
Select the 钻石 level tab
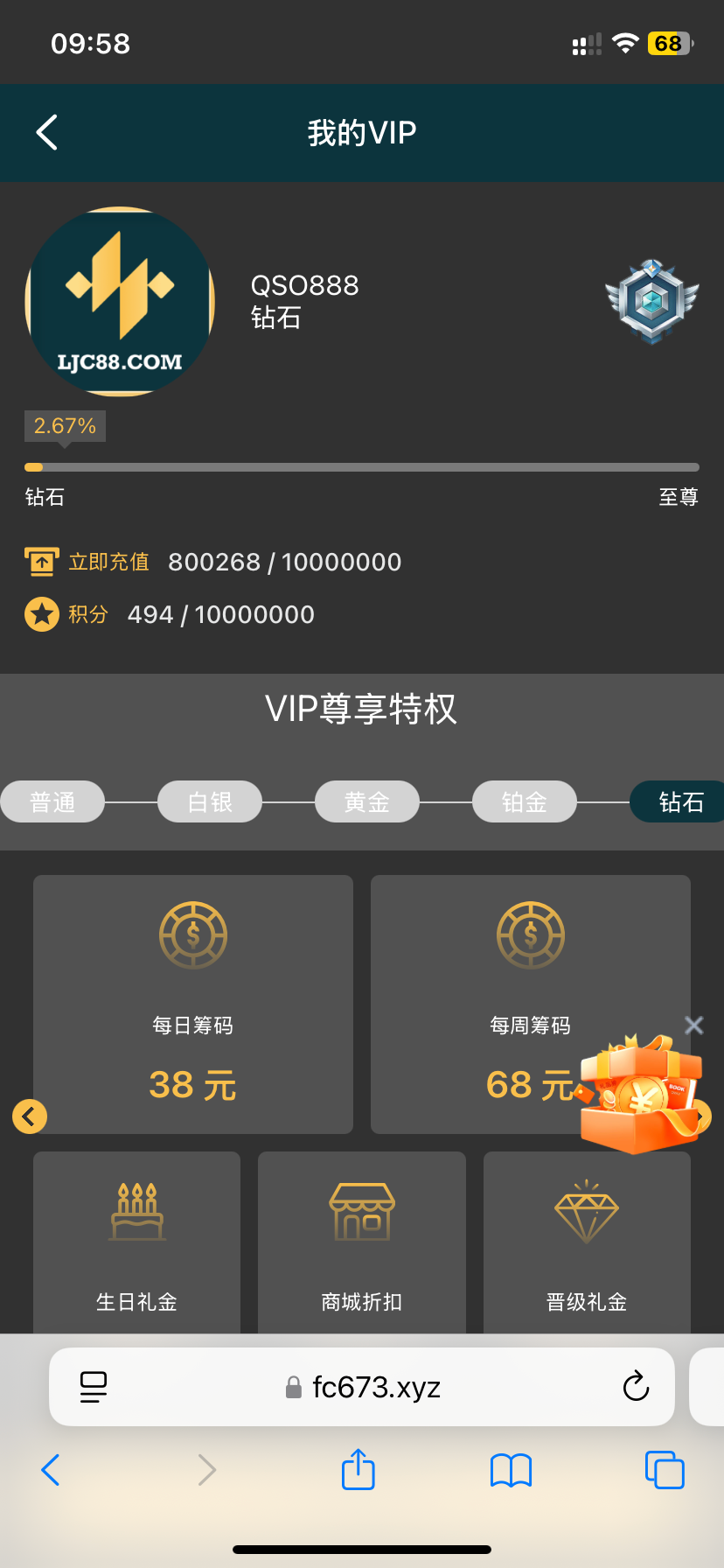coord(680,801)
